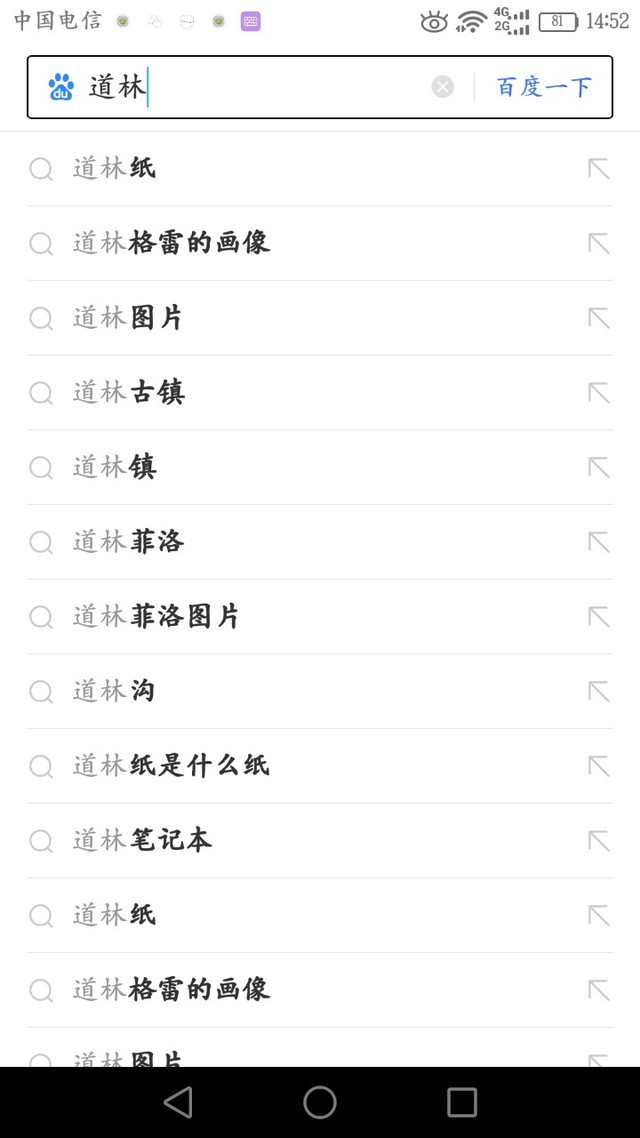Fill the search box using the arrow beside 道林古镇
Image resolution: width=640 pixels, height=1138 pixels.
click(x=599, y=393)
